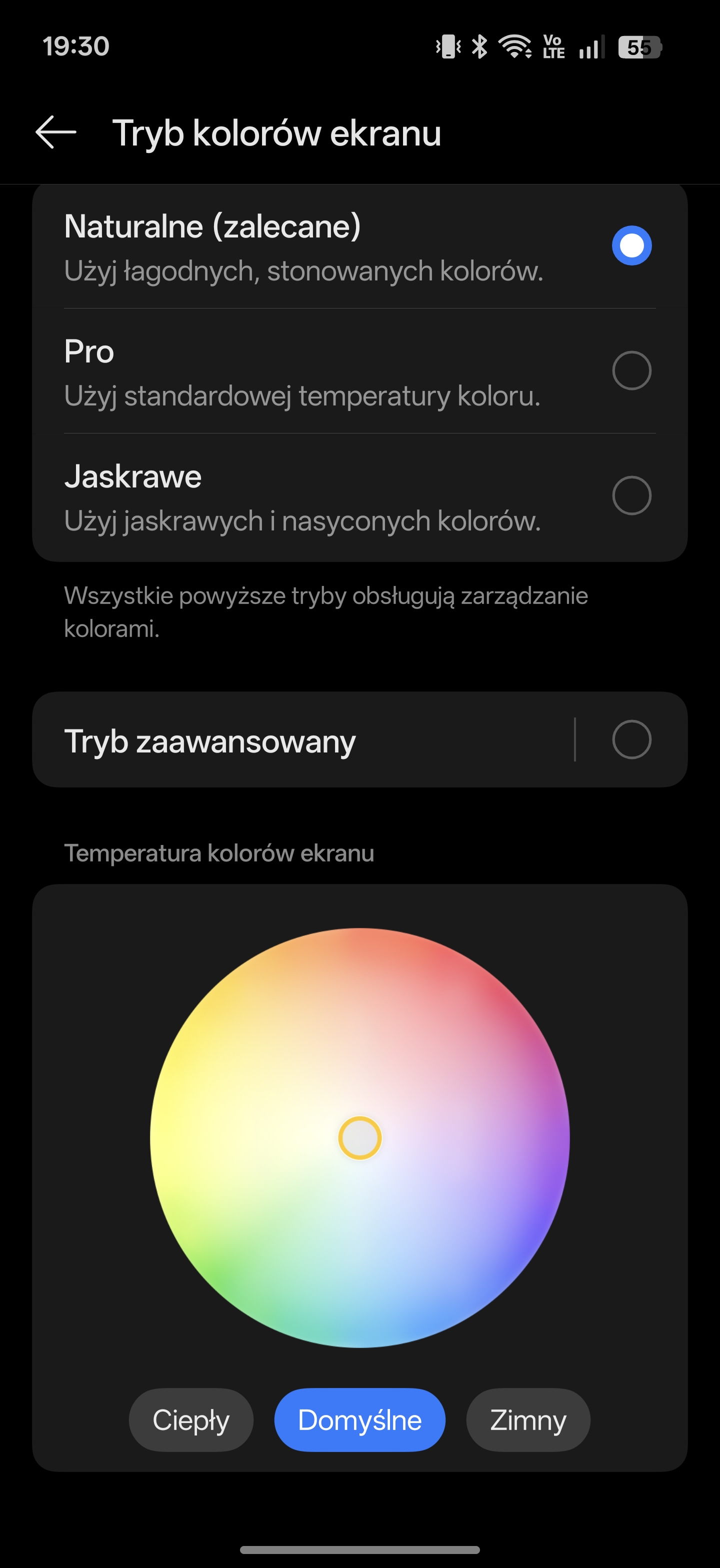Select Naturalne (zalecane) color mode
This screenshot has width=720, height=1568.
click(x=631, y=246)
